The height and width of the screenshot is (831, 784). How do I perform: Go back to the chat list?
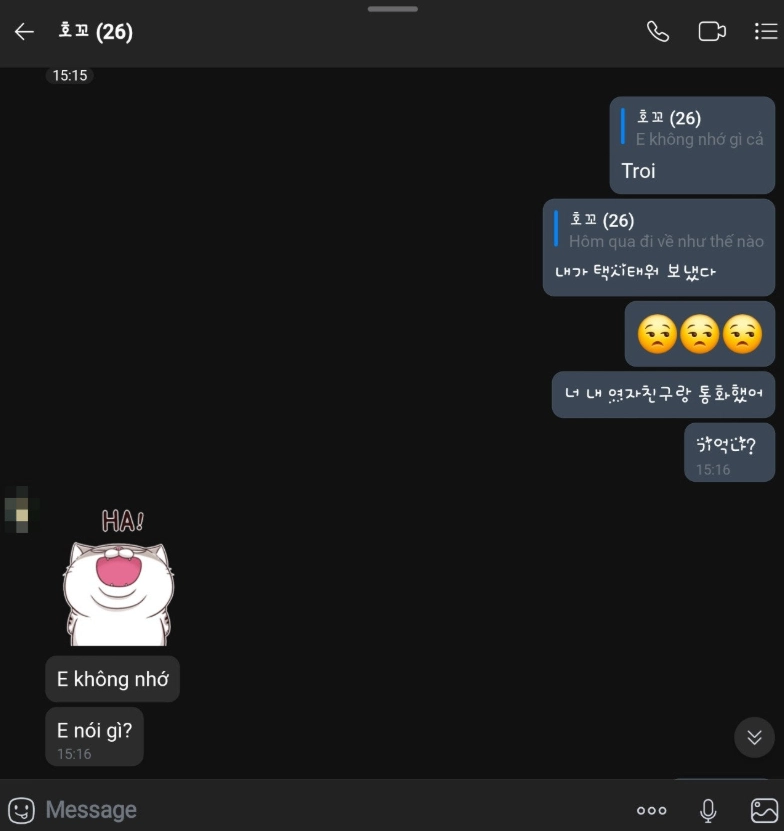tap(24, 32)
